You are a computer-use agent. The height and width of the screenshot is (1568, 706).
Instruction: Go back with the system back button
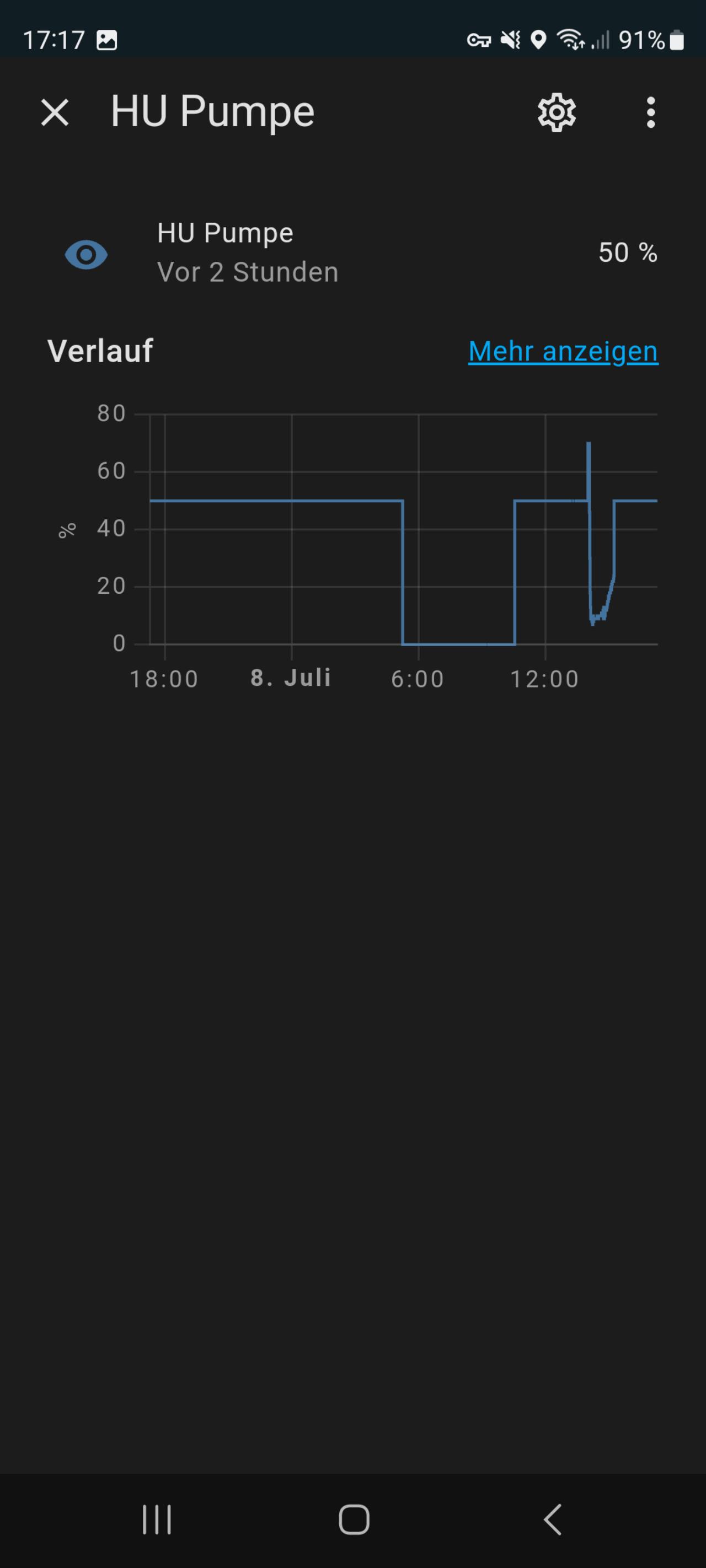(x=552, y=1519)
